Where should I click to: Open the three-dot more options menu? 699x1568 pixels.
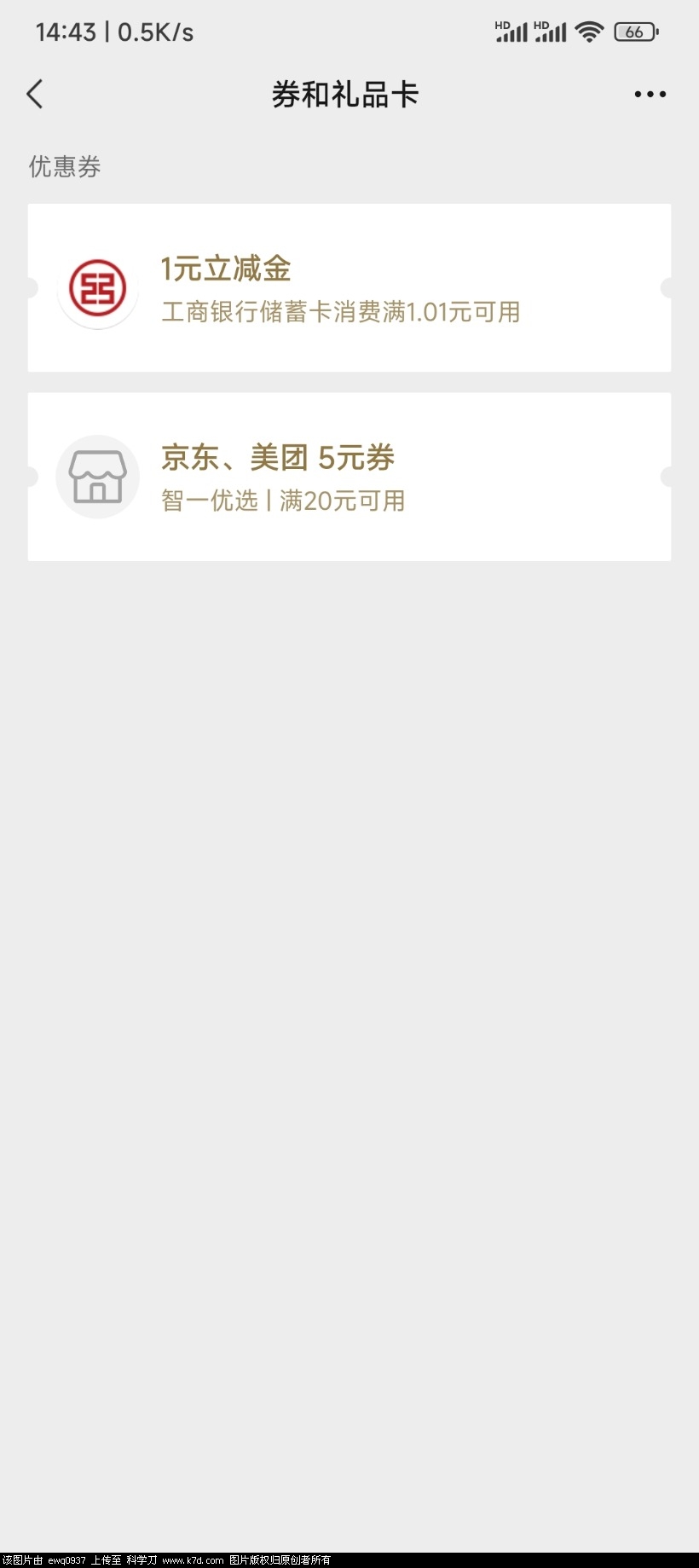[650, 94]
